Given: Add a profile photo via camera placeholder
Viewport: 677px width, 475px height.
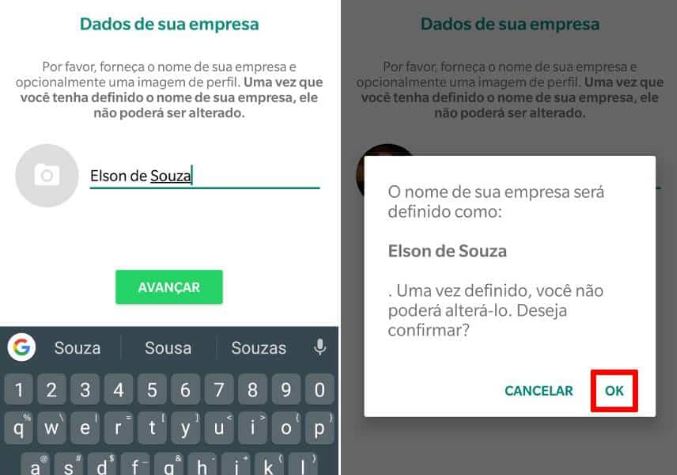Looking at the screenshot, I should coord(47,175).
